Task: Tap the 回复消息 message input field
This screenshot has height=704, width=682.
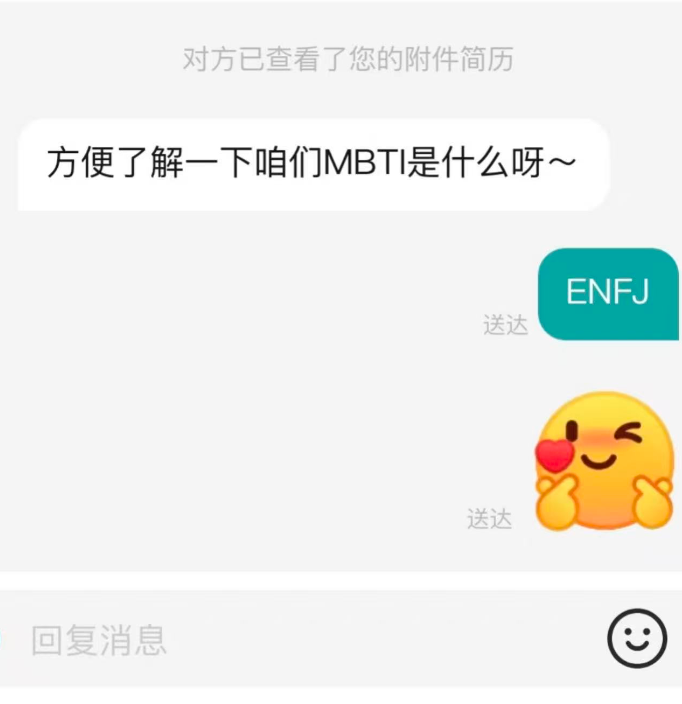Action: point(300,639)
